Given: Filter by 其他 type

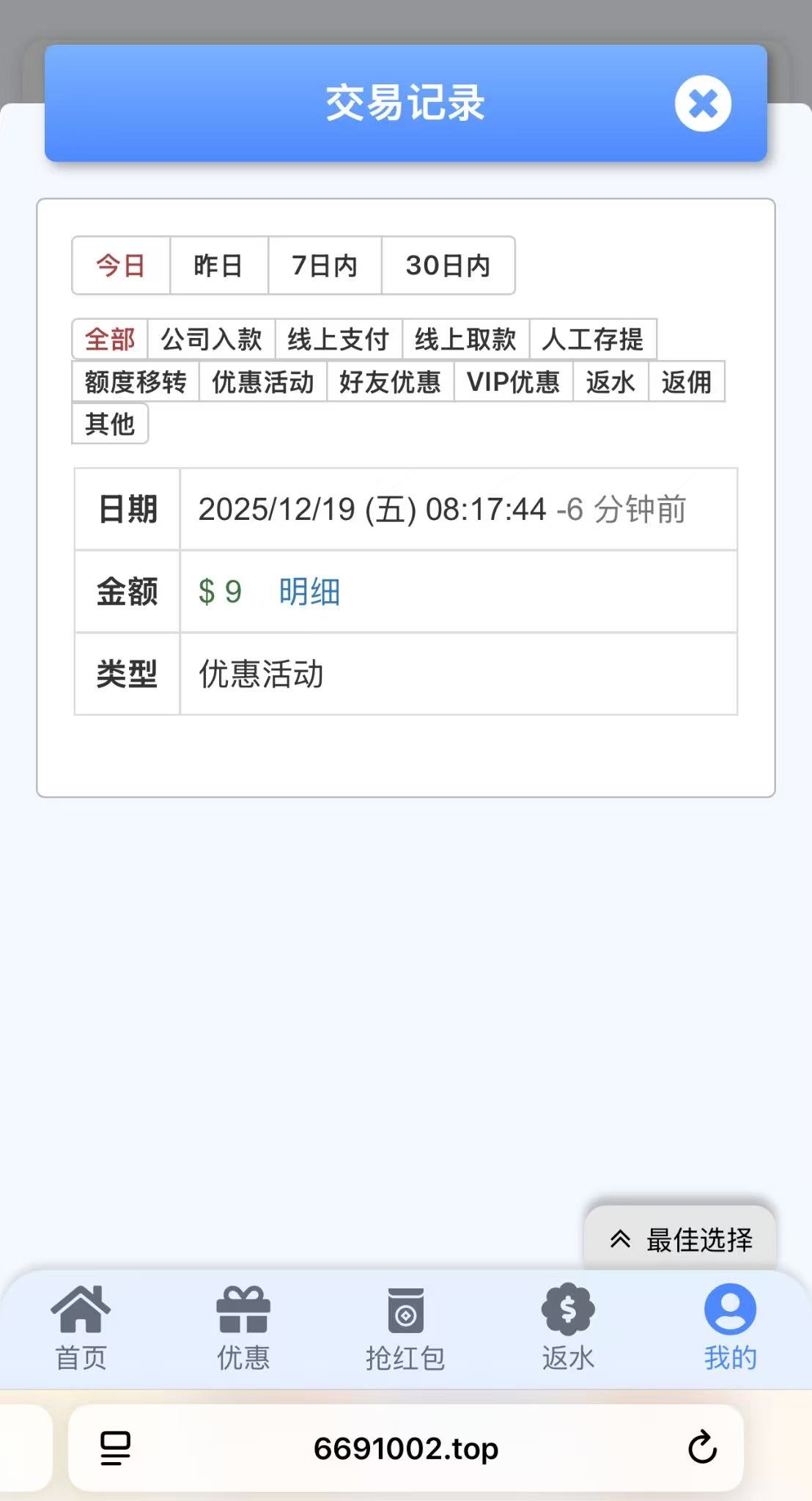Looking at the screenshot, I should click(110, 424).
